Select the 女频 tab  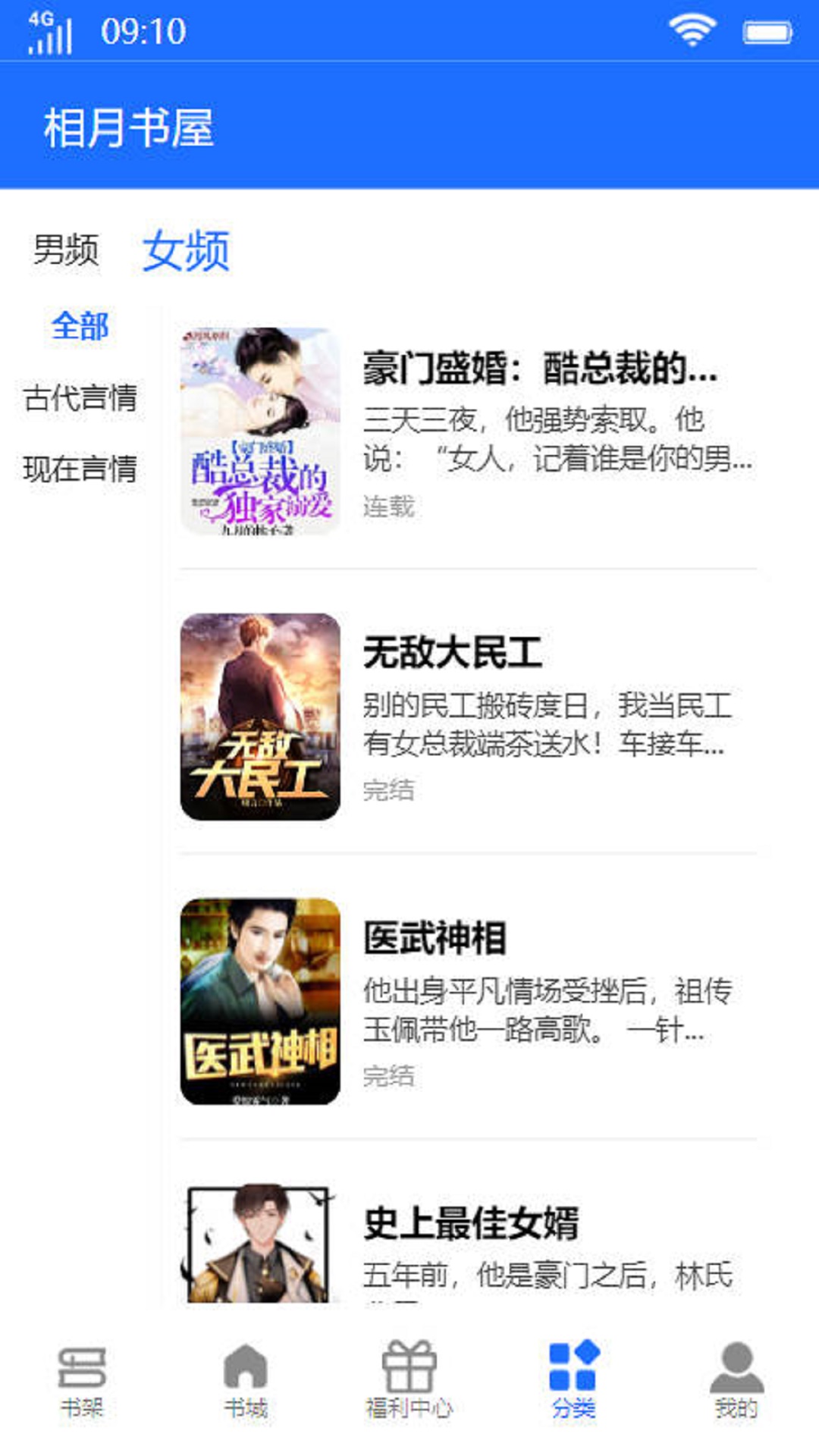pos(186,251)
